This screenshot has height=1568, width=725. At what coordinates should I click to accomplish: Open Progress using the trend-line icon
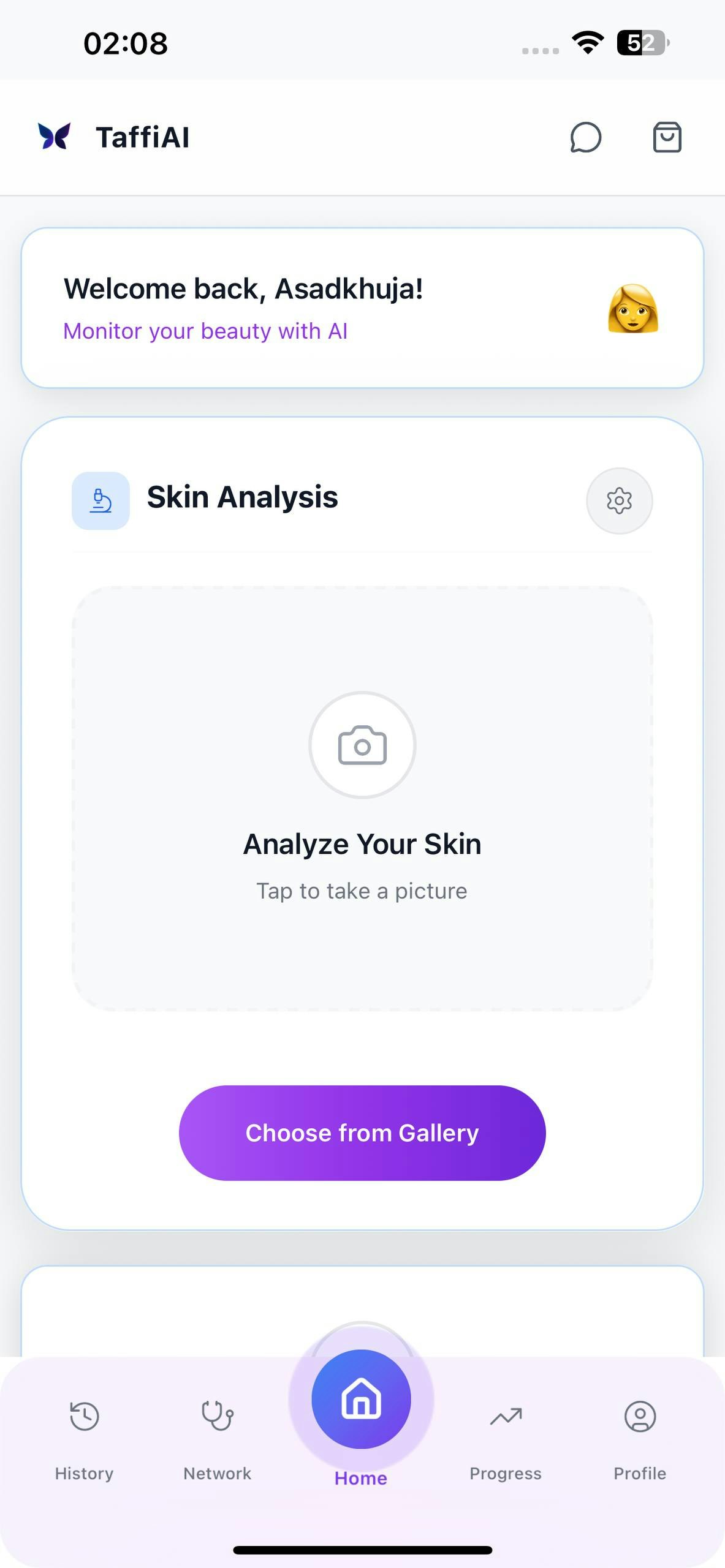click(x=506, y=1416)
